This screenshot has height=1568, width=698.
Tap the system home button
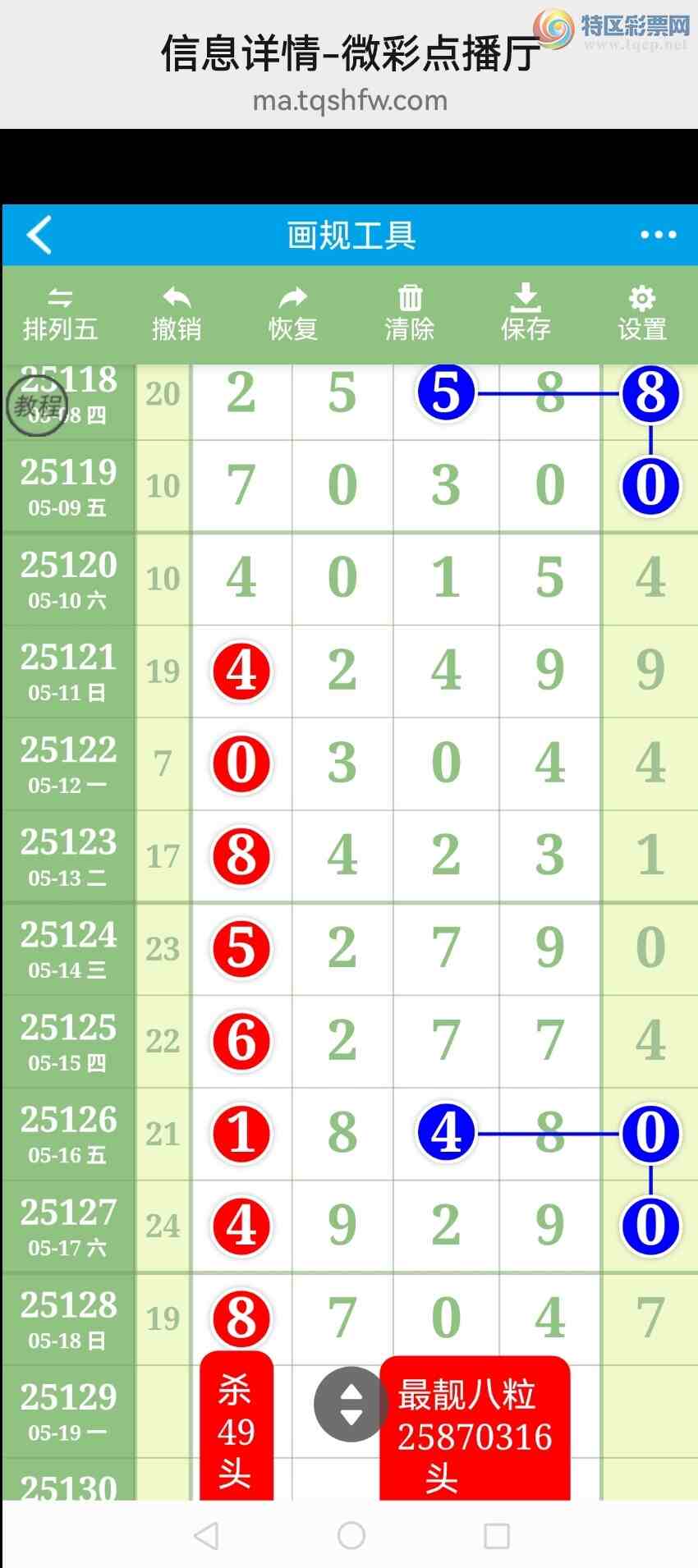pyautogui.click(x=351, y=1535)
